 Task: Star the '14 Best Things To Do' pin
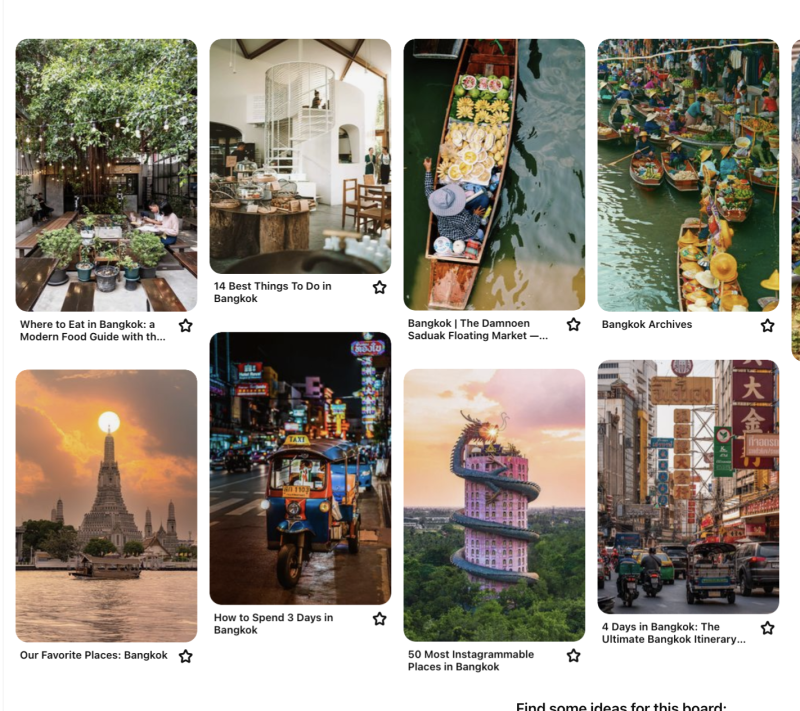point(380,287)
